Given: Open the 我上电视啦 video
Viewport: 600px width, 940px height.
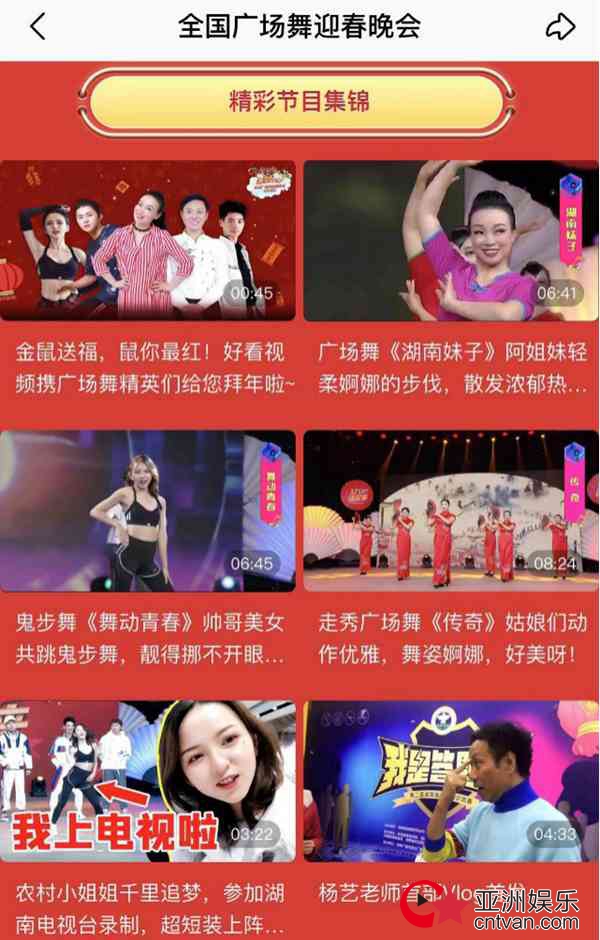Looking at the screenshot, I should tap(148, 780).
